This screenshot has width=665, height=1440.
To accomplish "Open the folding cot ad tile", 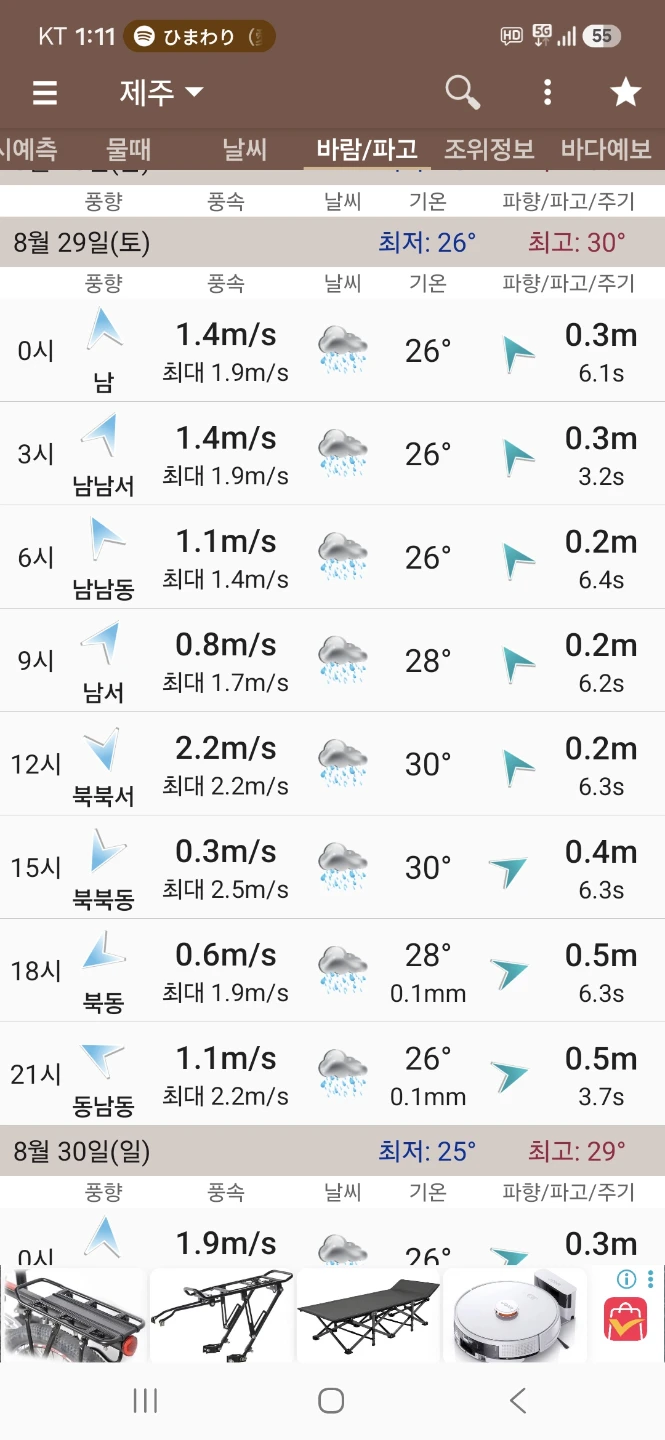I will (x=369, y=1314).
